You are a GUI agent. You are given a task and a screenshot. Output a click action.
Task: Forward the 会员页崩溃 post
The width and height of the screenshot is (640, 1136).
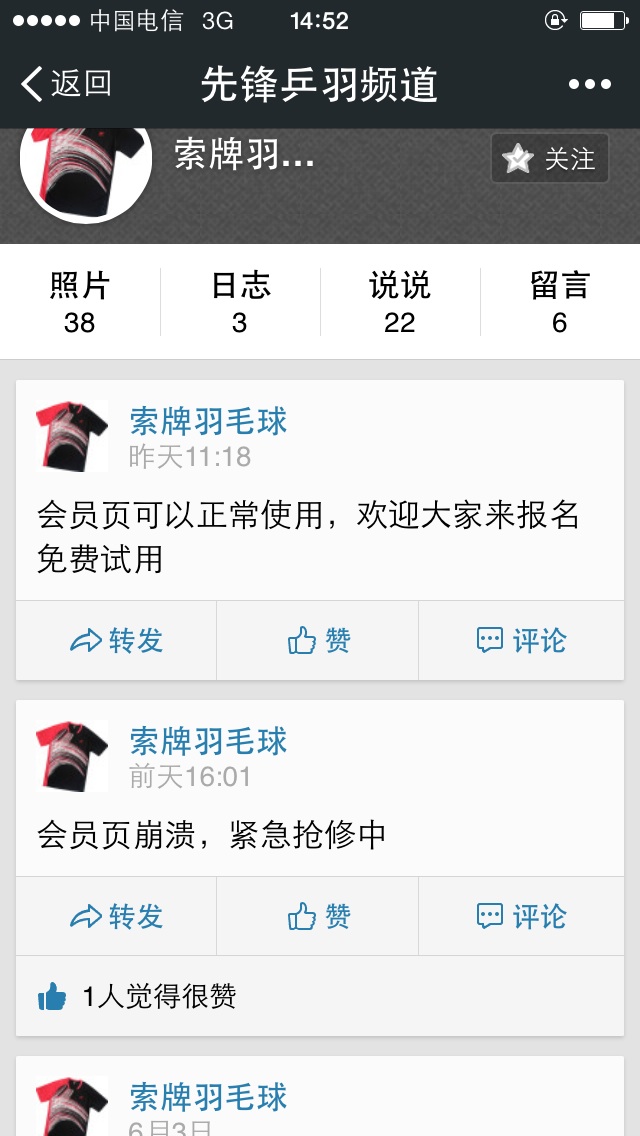coord(116,916)
